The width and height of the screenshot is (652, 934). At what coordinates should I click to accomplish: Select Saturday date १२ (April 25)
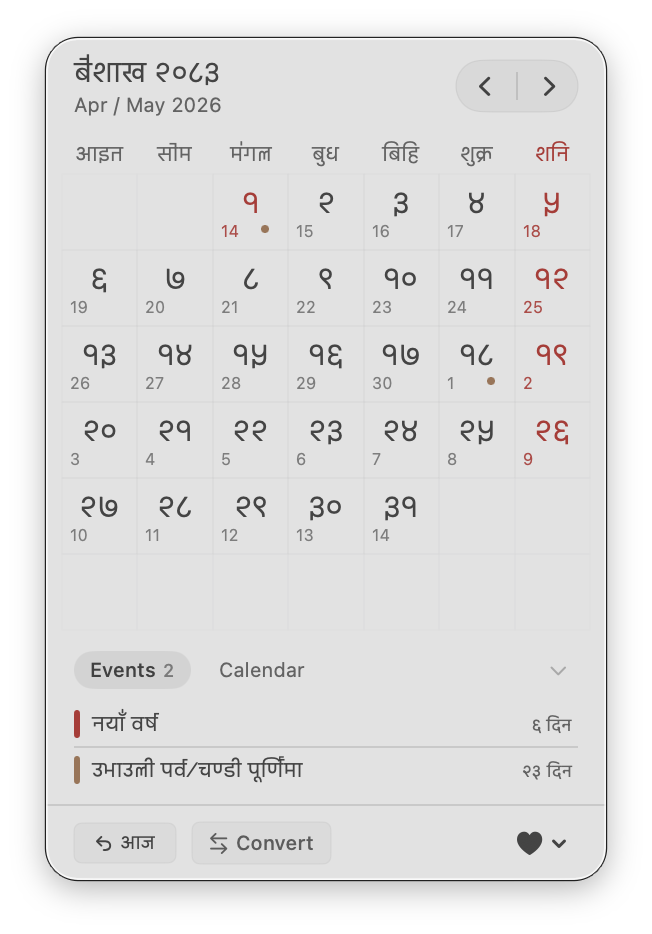point(552,288)
